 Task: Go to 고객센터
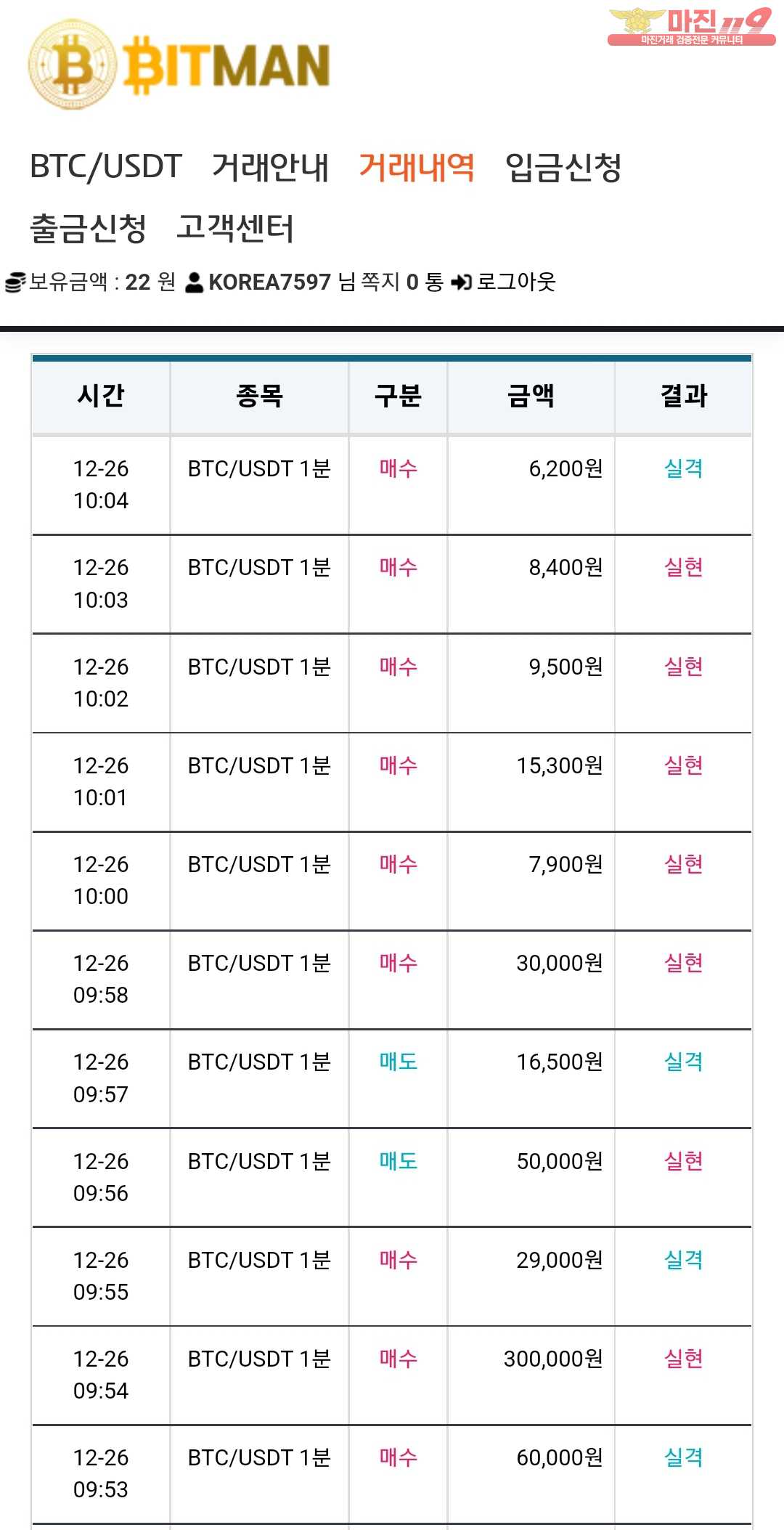coord(235,228)
